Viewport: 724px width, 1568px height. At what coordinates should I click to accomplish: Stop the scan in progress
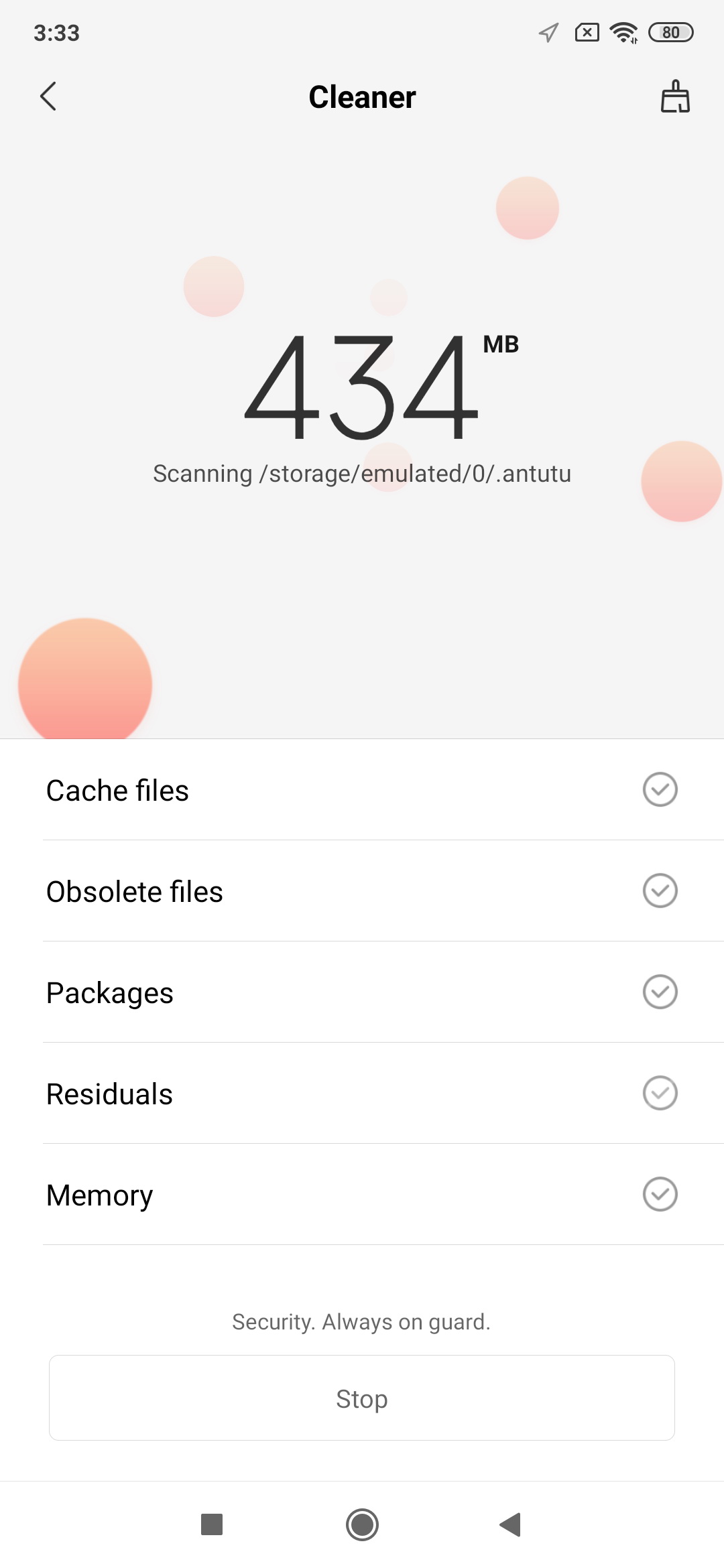(x=362, y=1398)
